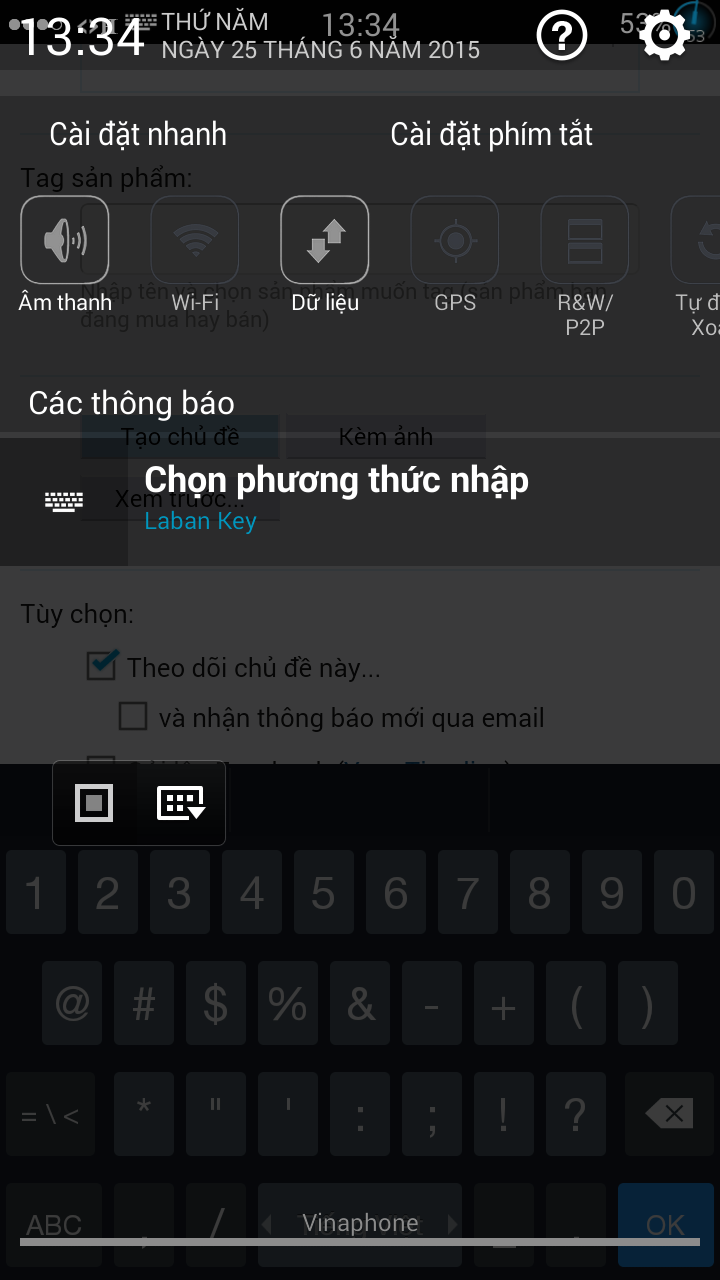Open Cài đặt phím tắt shortcut settings

pos(491,135)
